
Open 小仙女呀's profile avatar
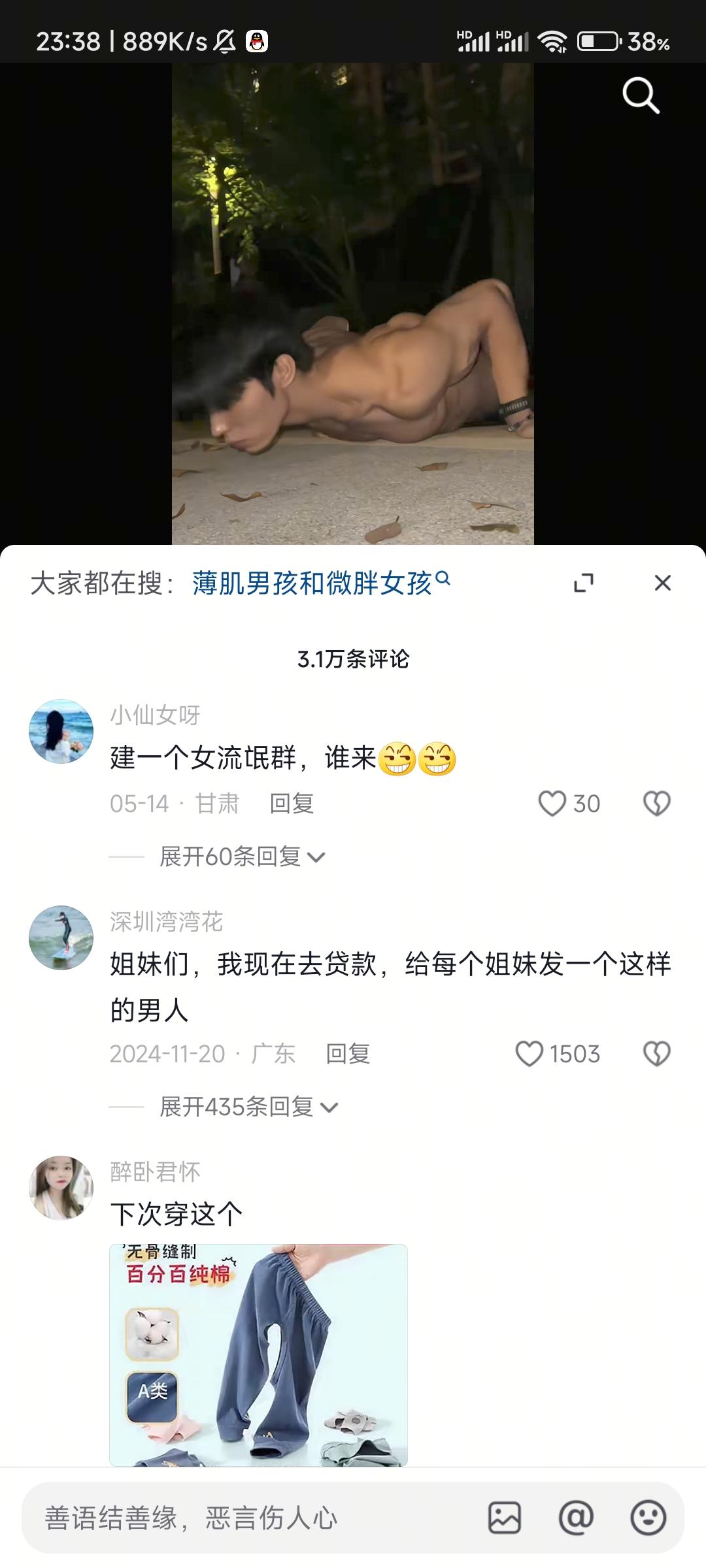coord(61,731)
